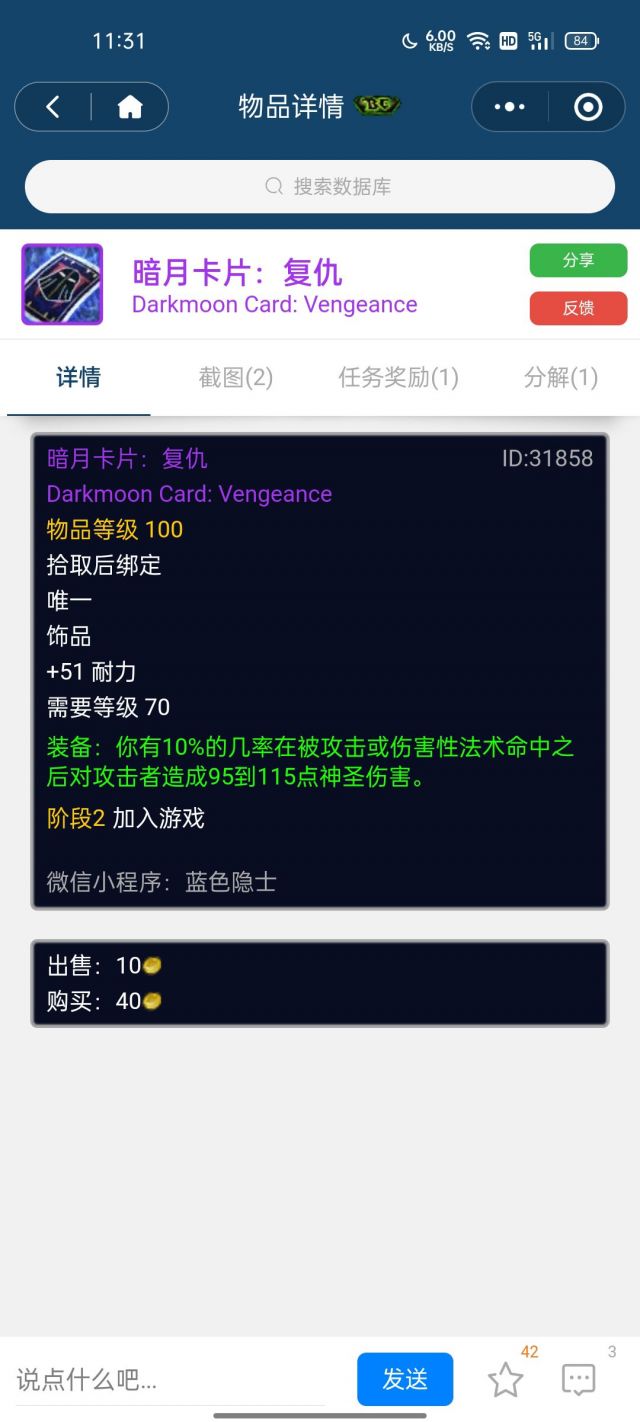
Task: Switch to the 任务奖励(1) tab
Action: pyautogui.click(x=398, y=377)
